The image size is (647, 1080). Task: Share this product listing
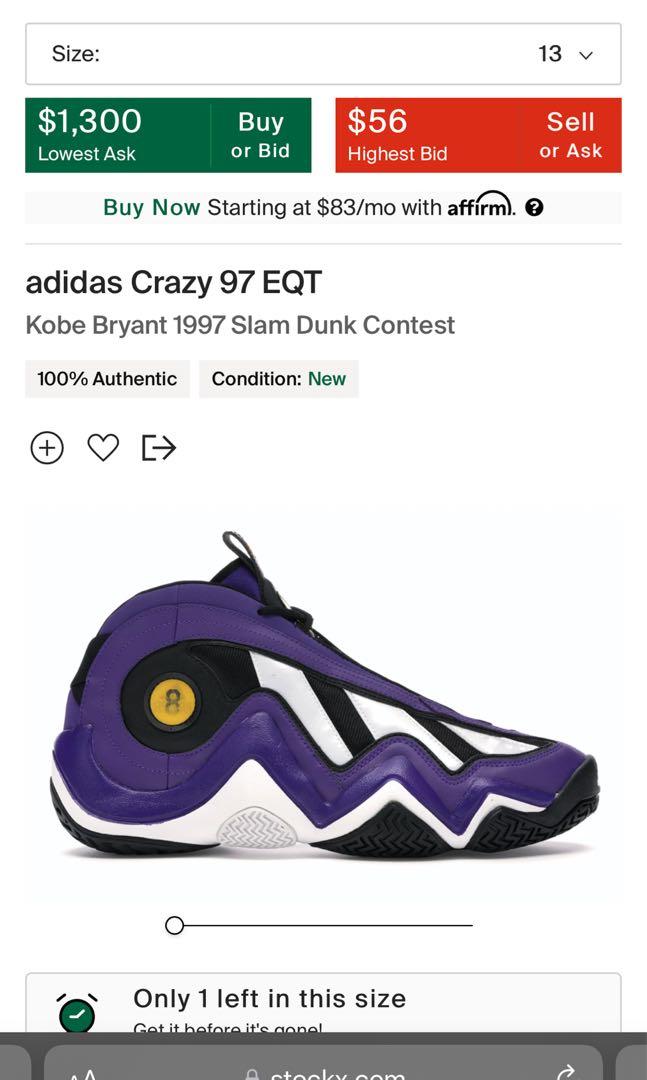tap(159, 447)
